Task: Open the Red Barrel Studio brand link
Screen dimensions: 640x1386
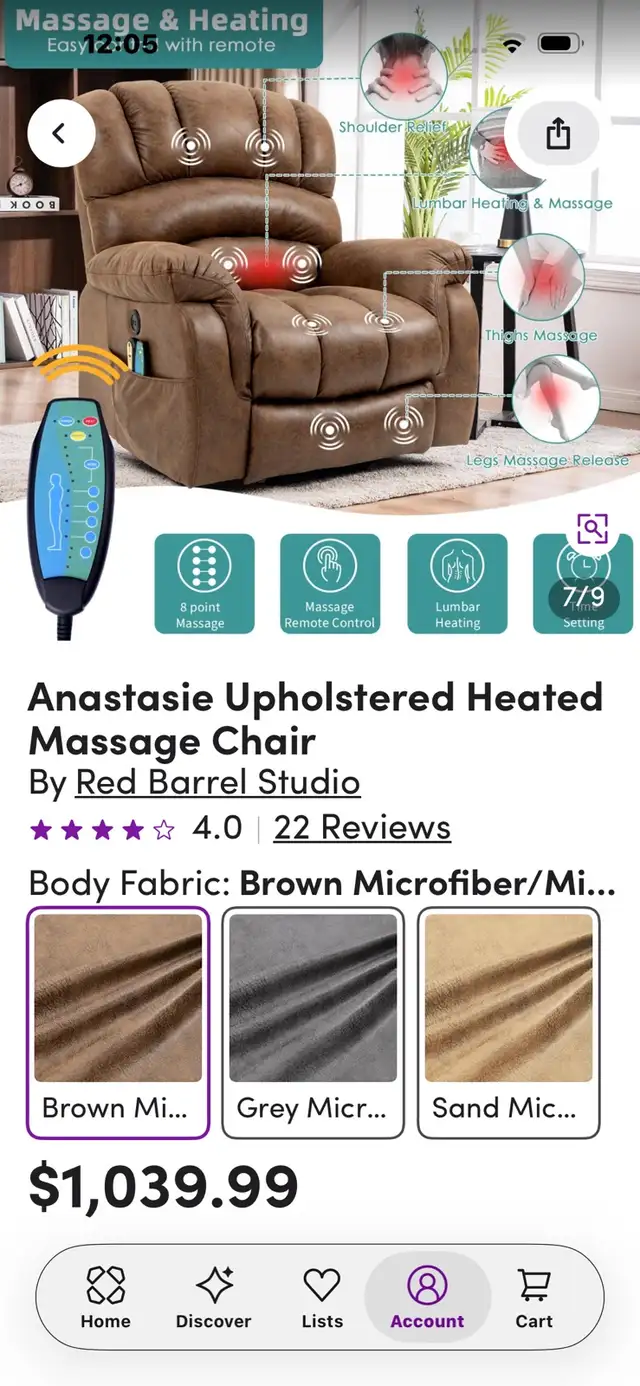Action: 217,781
